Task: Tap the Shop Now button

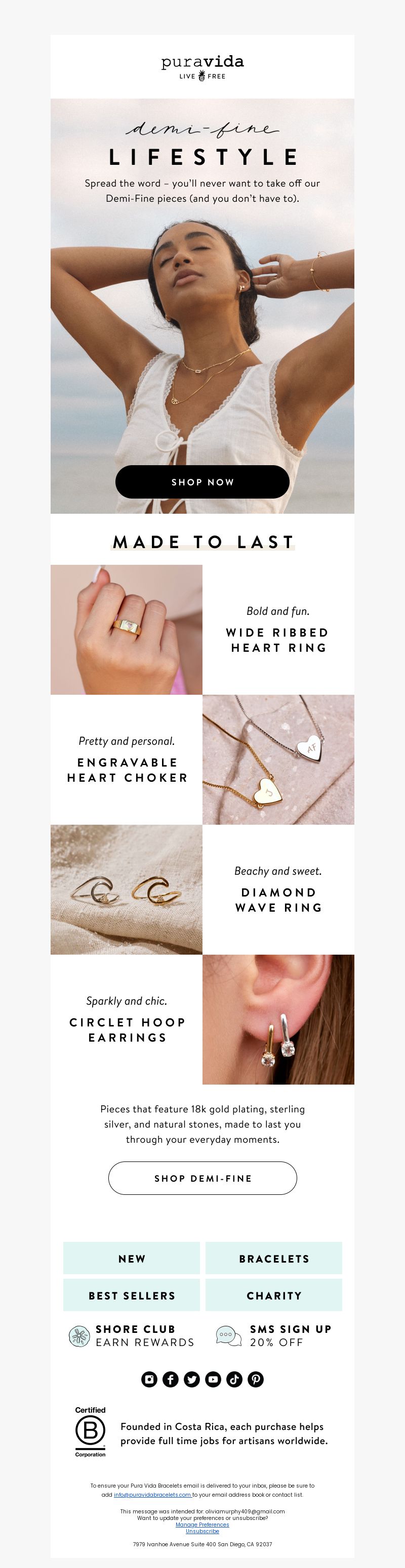Action: 202,481
